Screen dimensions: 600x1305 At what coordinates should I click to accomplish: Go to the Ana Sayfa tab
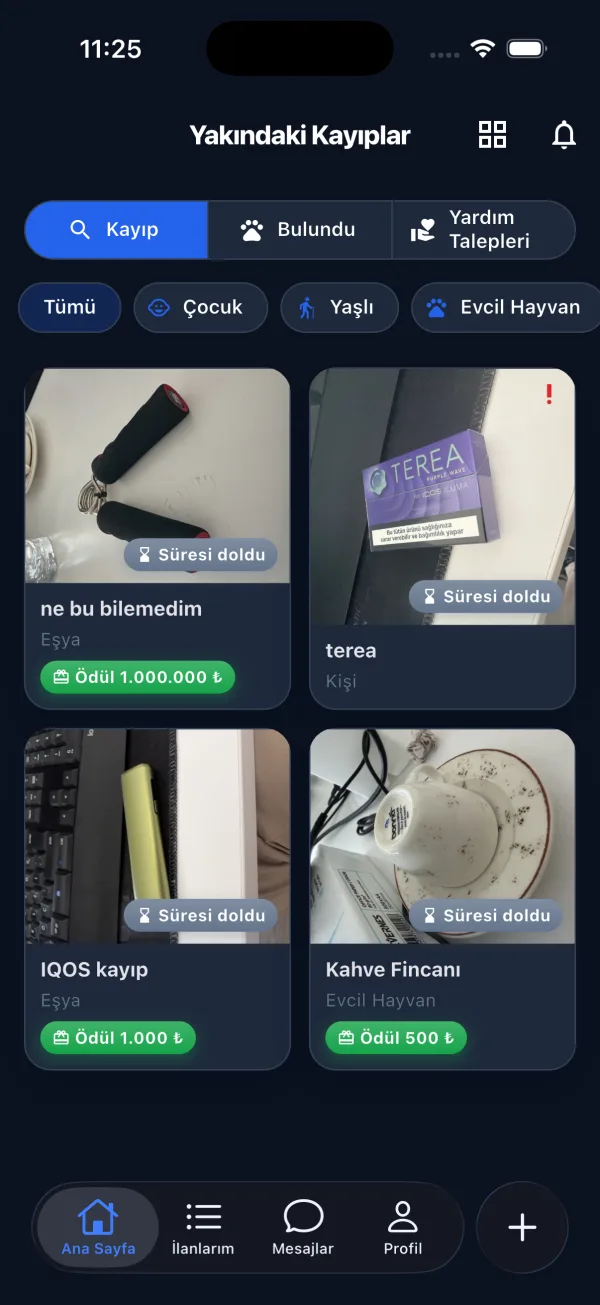click(98, 1227)
